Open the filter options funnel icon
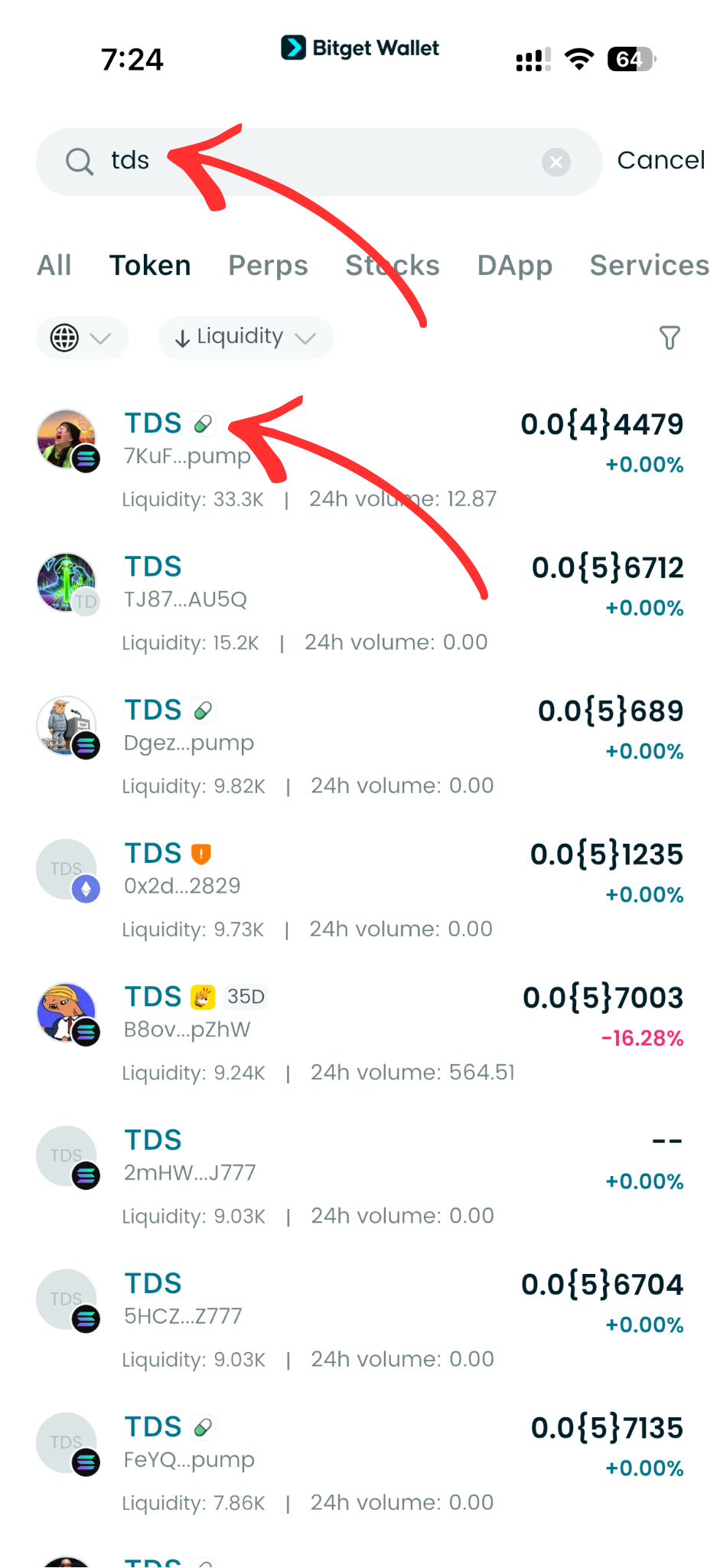This screenshot has width=720, height=1568. (670, 338)
